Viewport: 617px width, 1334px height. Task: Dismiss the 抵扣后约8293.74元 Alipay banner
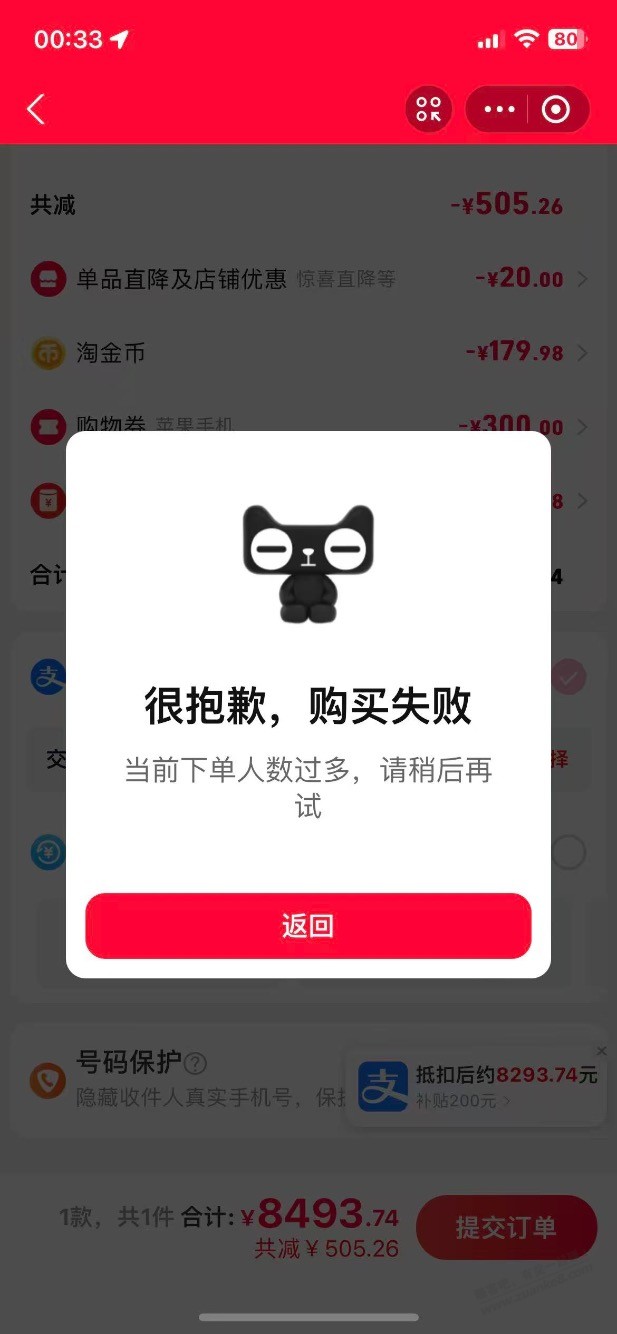coord(601,1051)
